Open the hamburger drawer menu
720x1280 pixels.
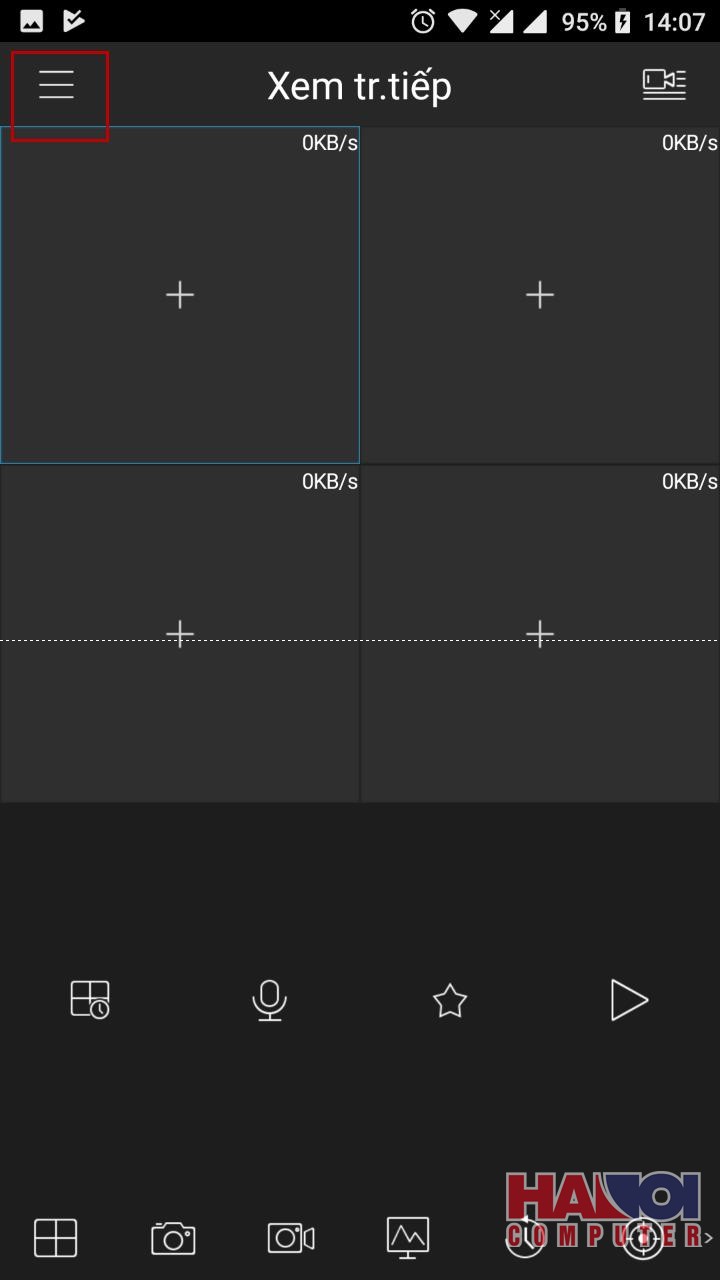(x=57, y=86)
